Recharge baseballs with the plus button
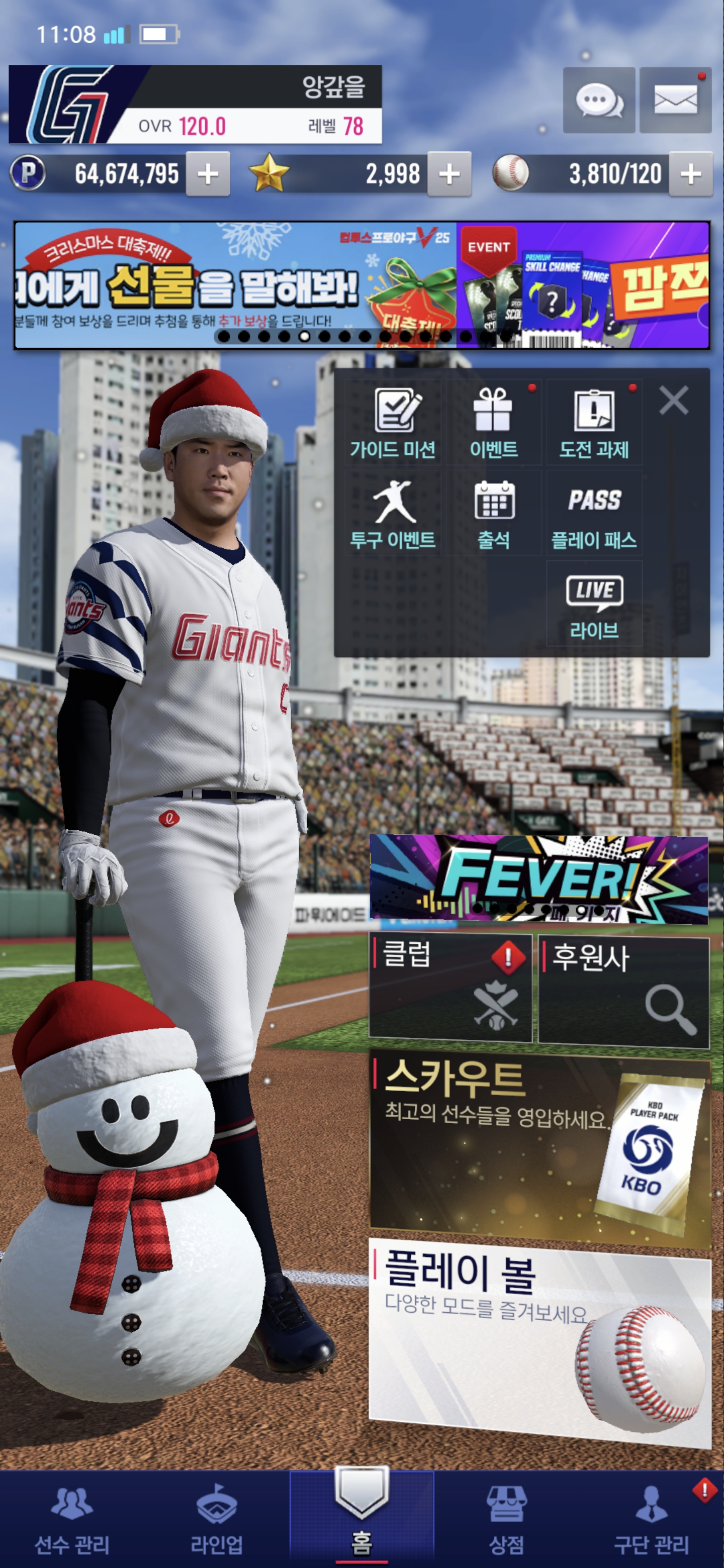724x1568 pixels. coord(690,175)
